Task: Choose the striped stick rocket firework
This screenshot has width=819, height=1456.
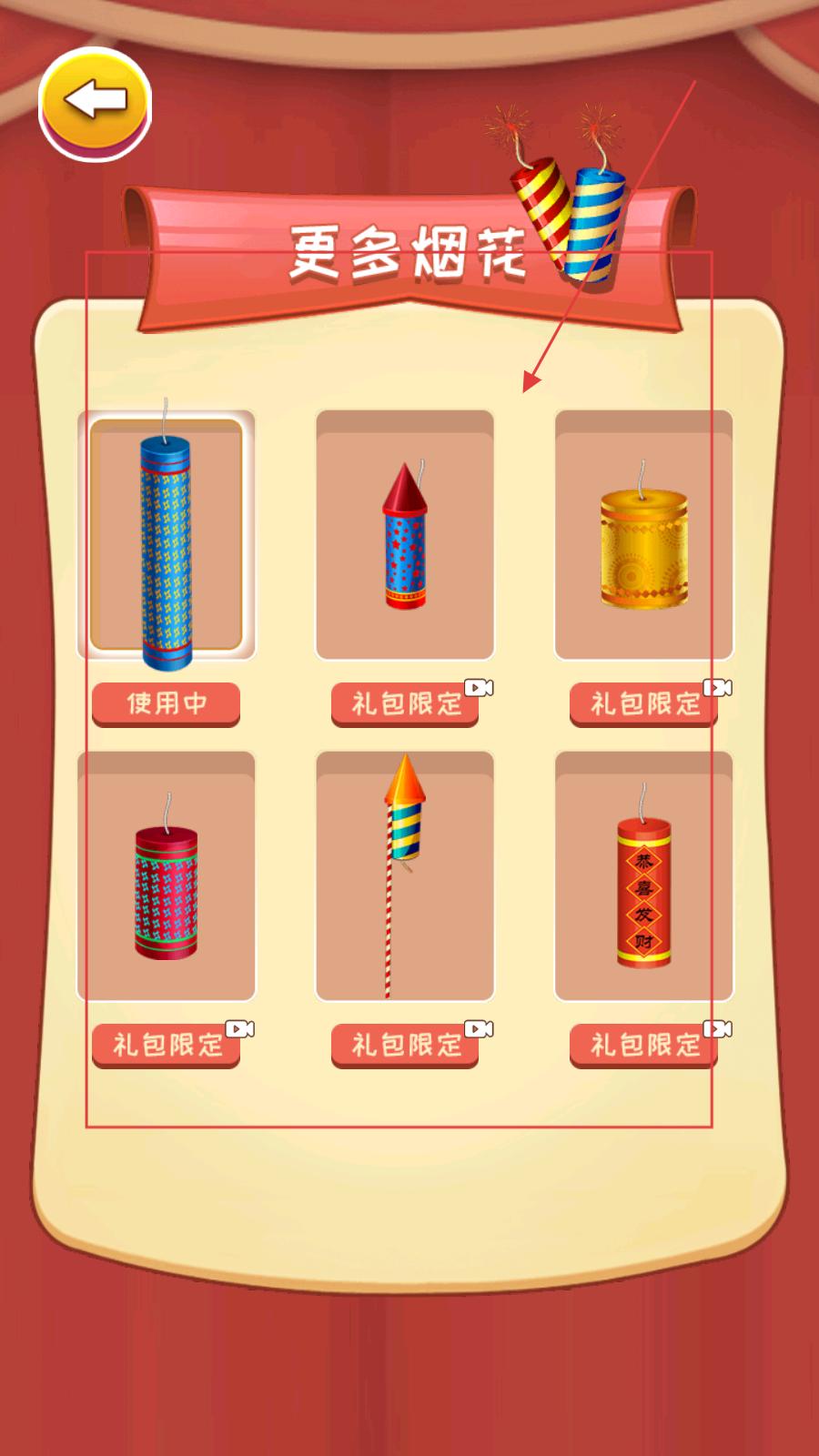Action: click(405, 876)
